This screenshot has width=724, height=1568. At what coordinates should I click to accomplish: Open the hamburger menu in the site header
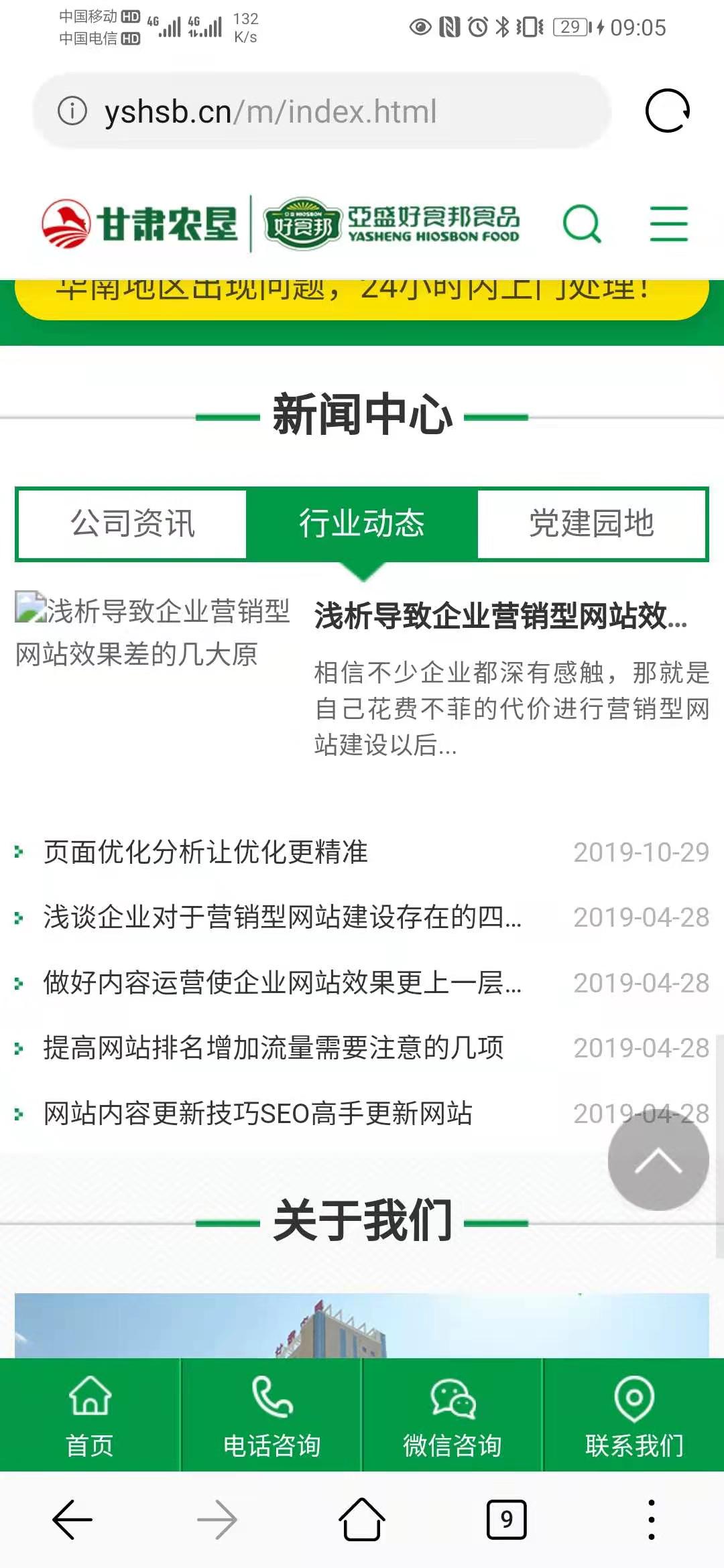point(668,224)
